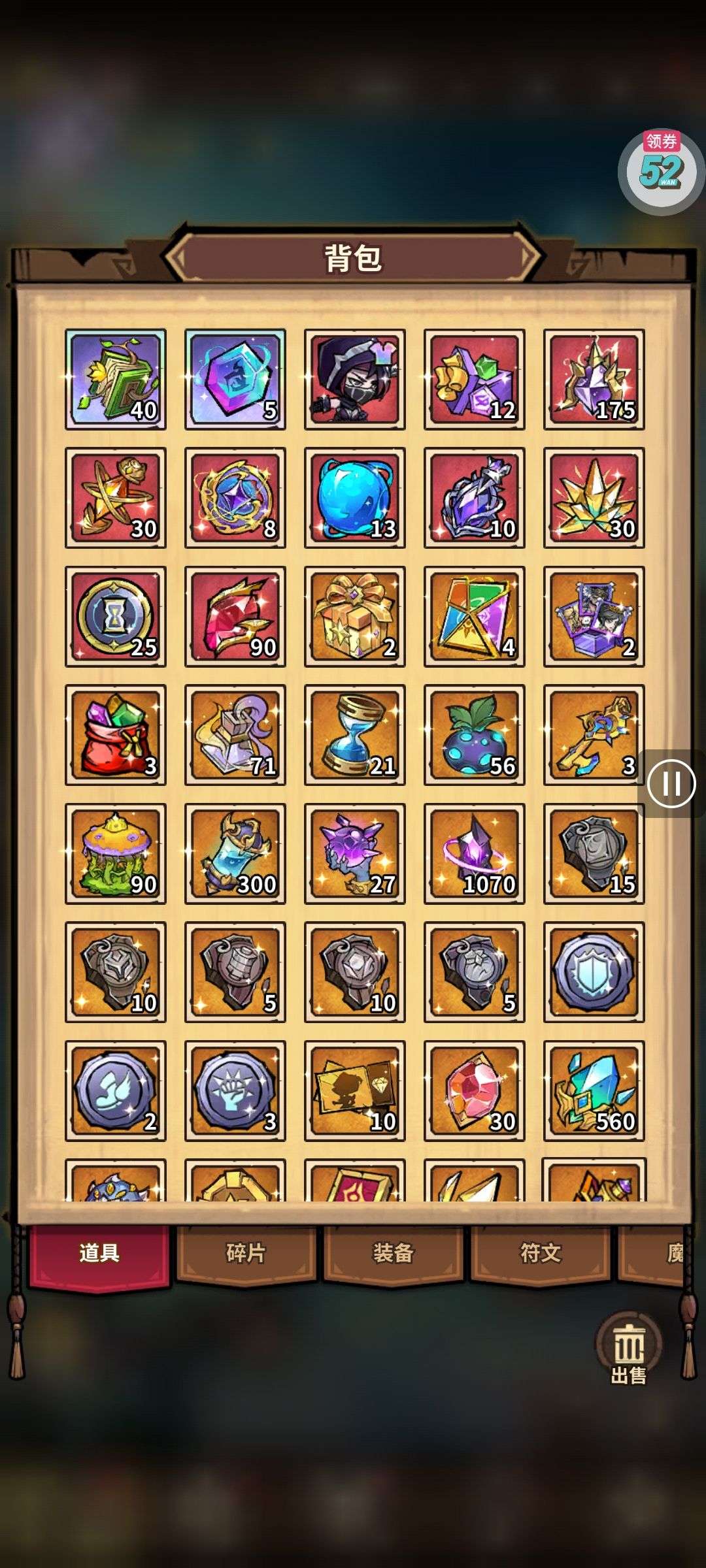Tap the green book item with 40
The width and height of the screenshot is (706, 1568).
116,380
